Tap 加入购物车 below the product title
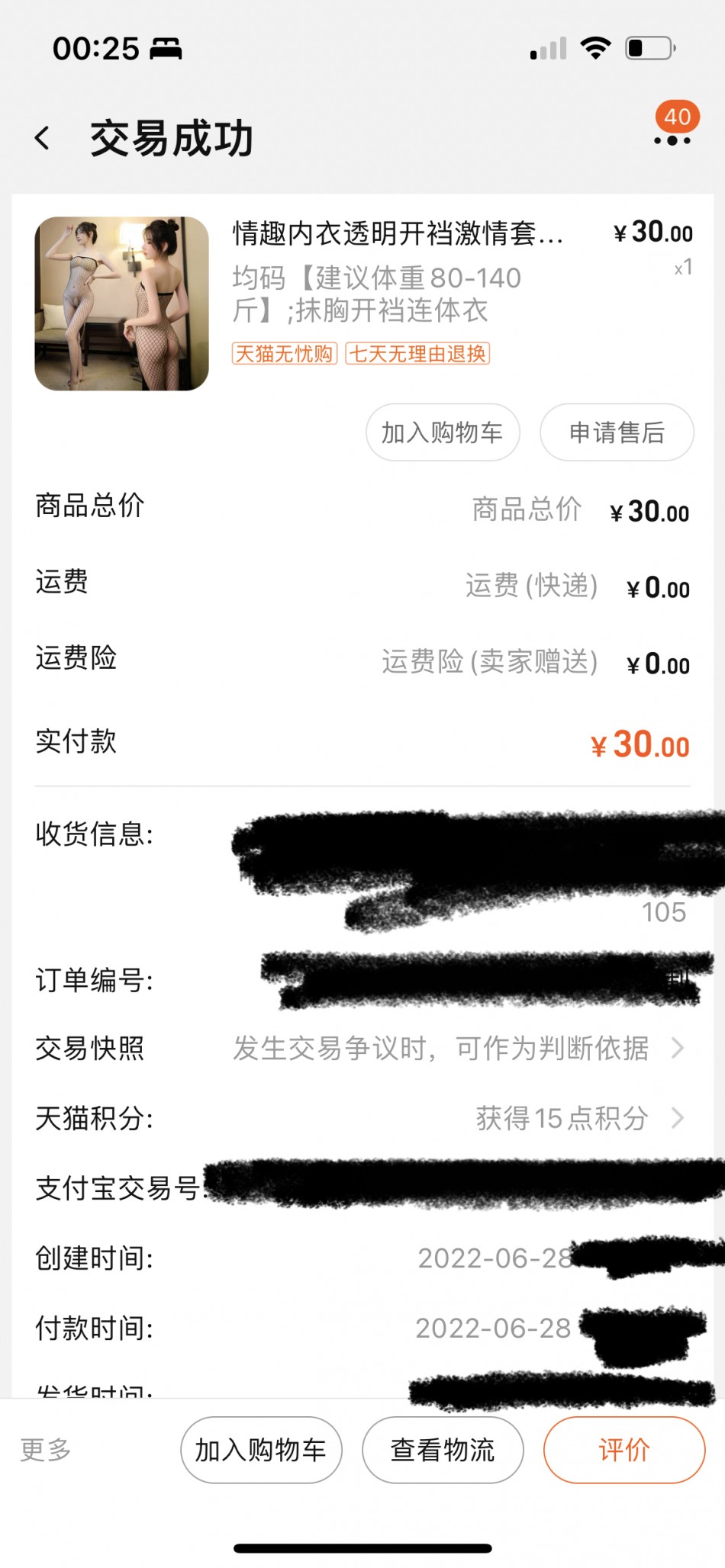The width and height of the screenshot is (725, 1568). point(443,432)
